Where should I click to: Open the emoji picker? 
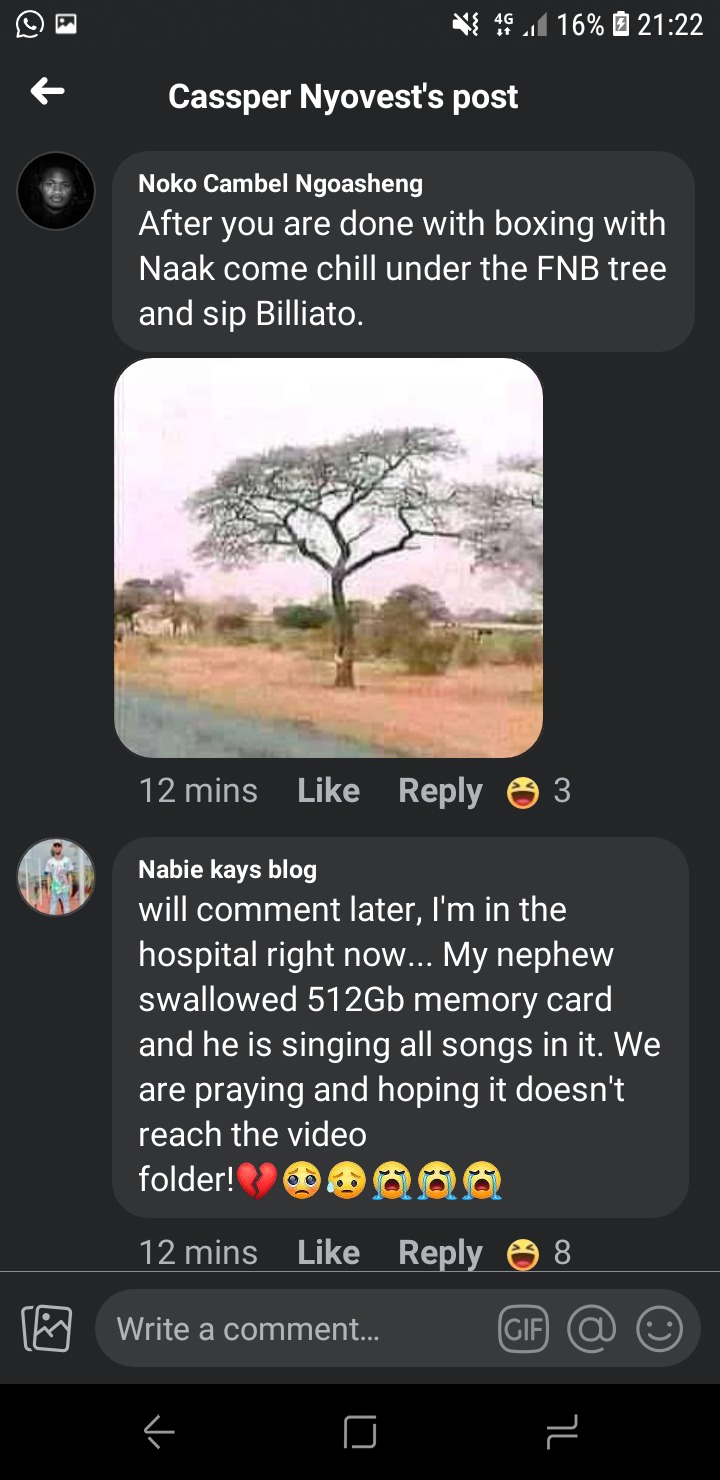pos(660,1329)
